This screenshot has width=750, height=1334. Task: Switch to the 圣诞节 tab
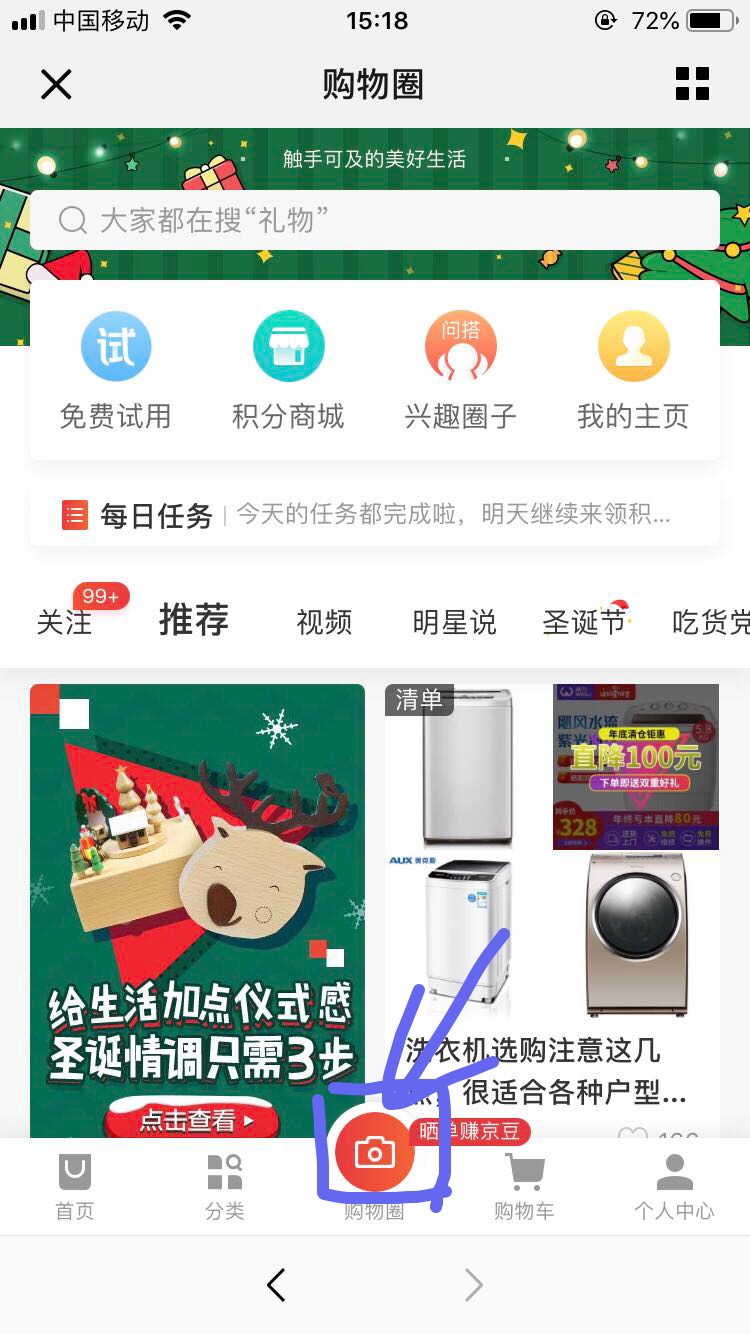pos(584,622)
